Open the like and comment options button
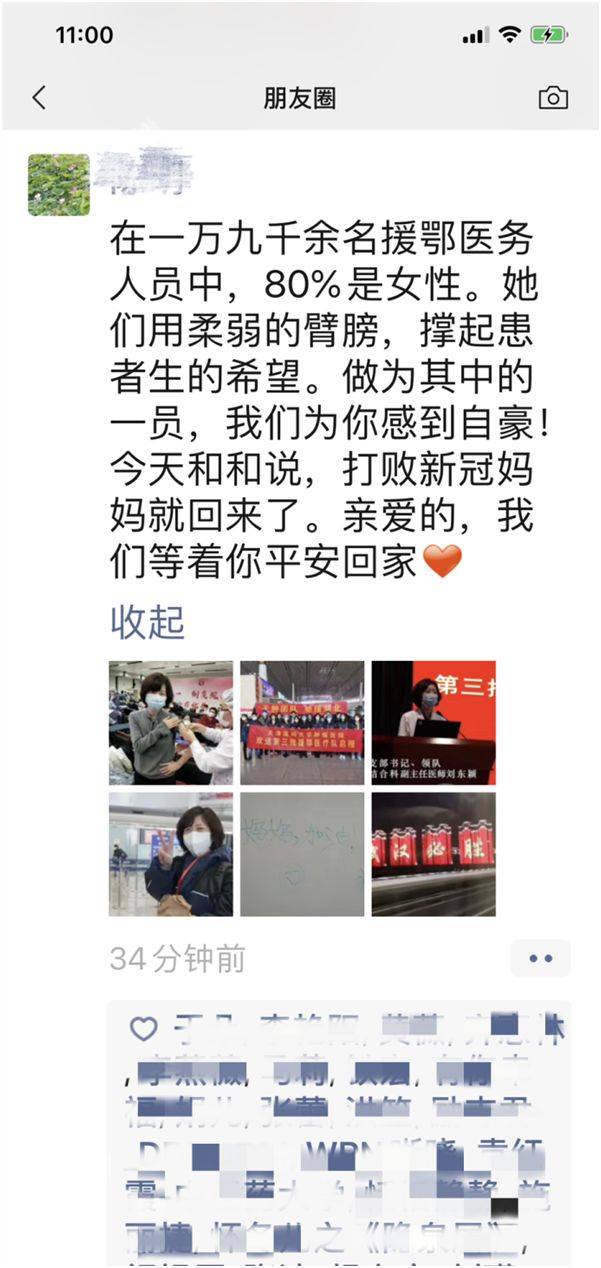 pos(540,958)
